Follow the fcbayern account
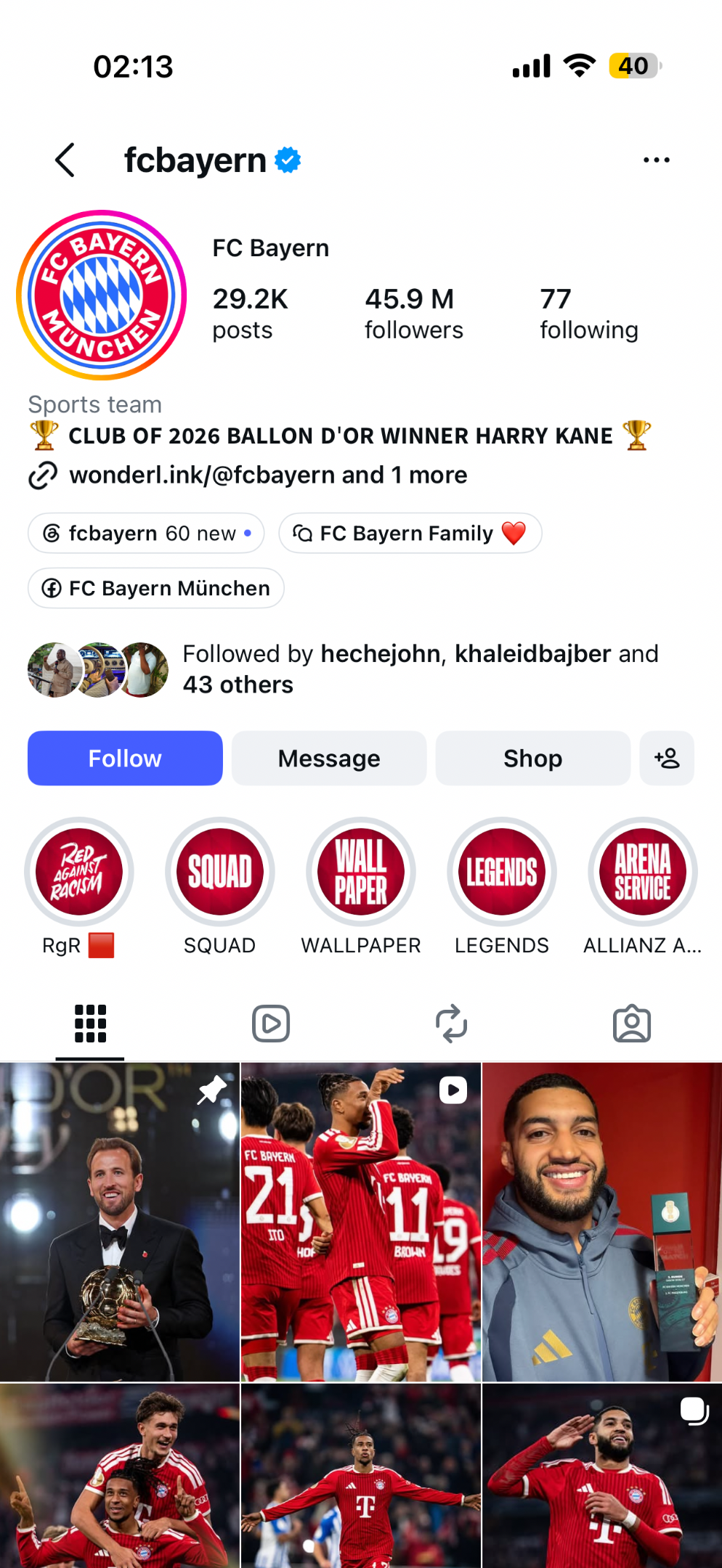The width and height of the screenshot is (722, 1568). 125,758
